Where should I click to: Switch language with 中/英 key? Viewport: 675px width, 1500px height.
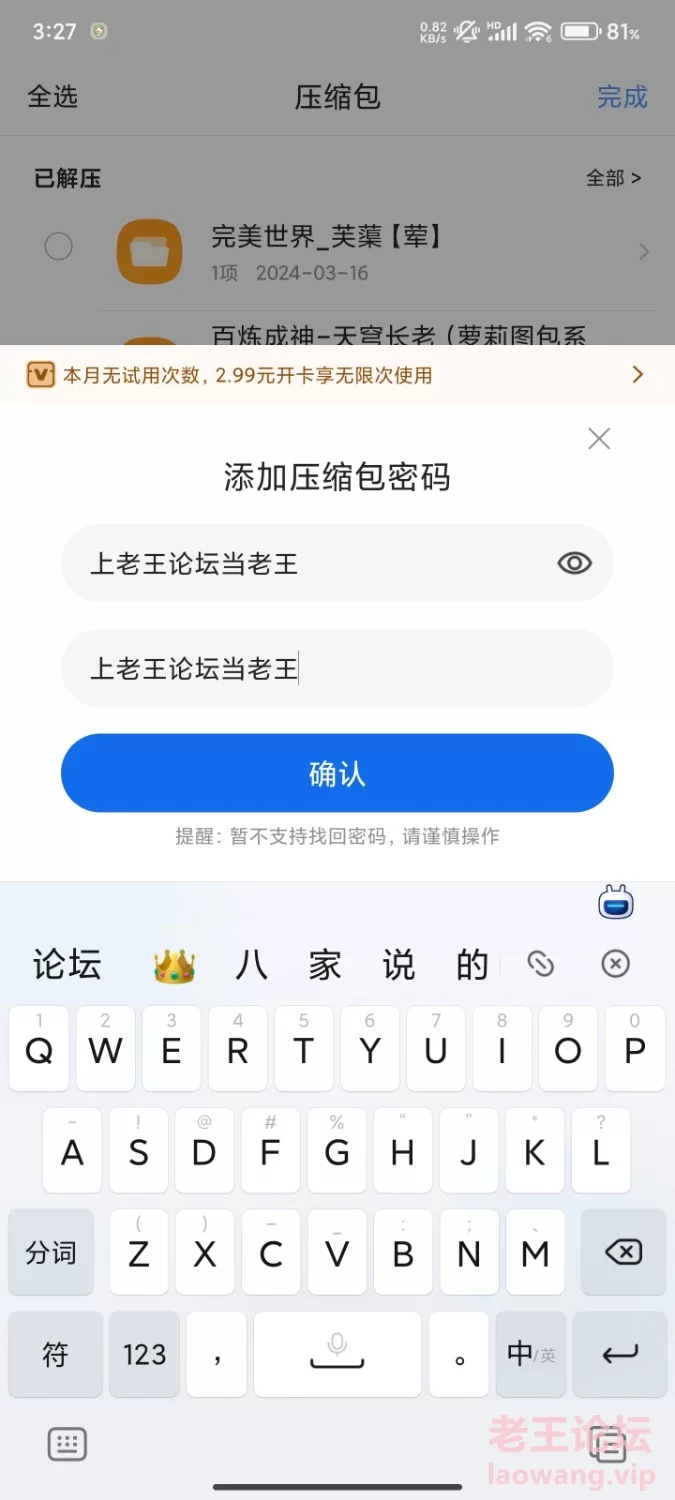click(x=530, y=1354)
